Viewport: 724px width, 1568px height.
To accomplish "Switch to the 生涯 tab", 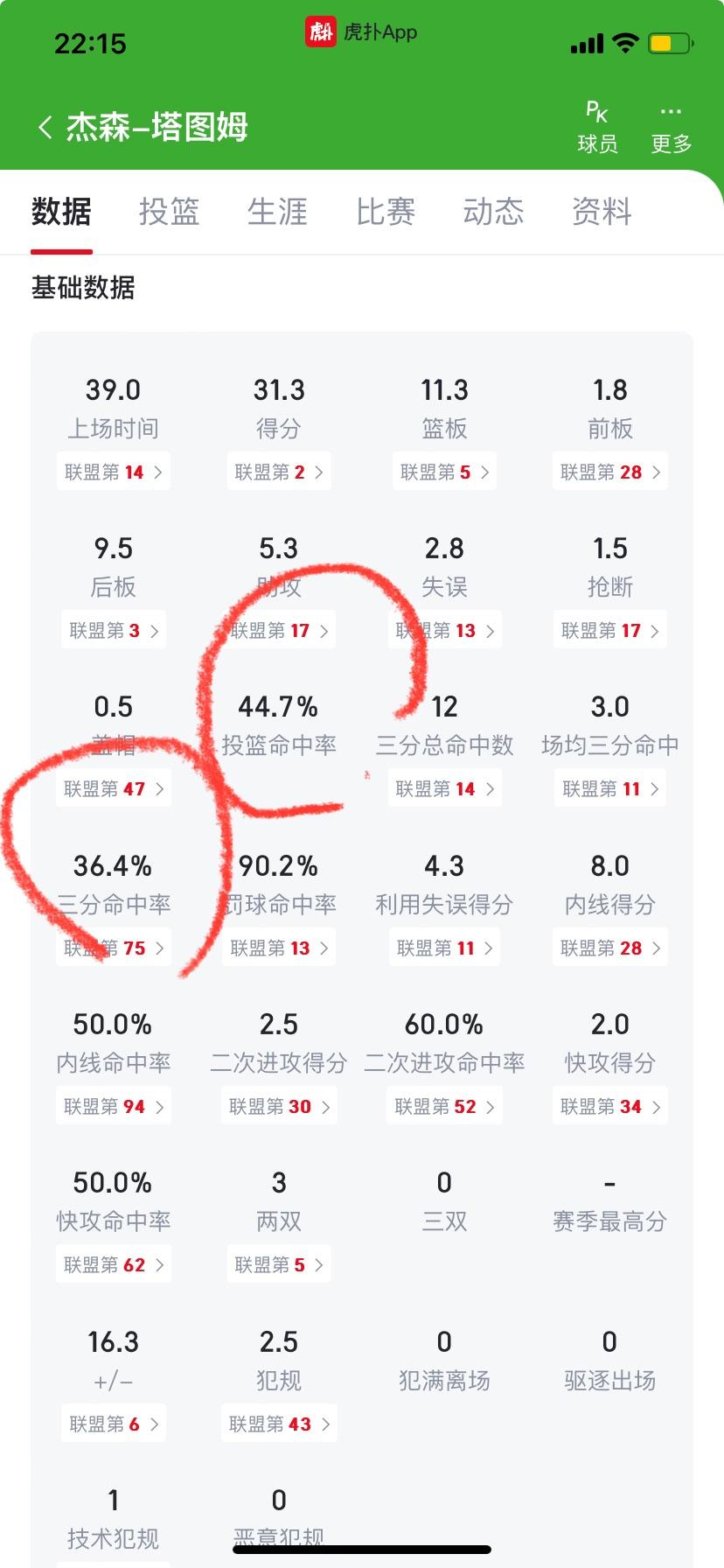I will (278, 212).
